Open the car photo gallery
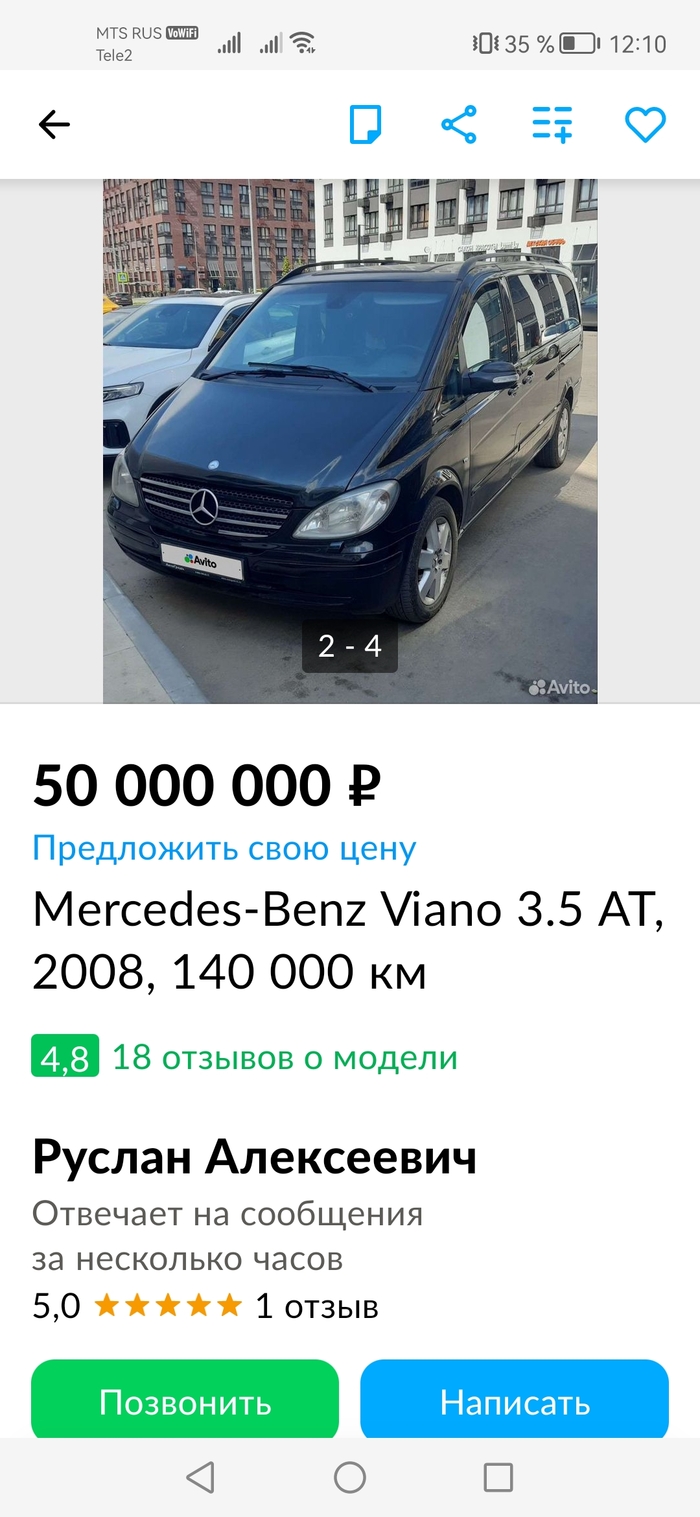Image resolution: width=700 pixels, height=1517 pixels. tap(350, 440)
